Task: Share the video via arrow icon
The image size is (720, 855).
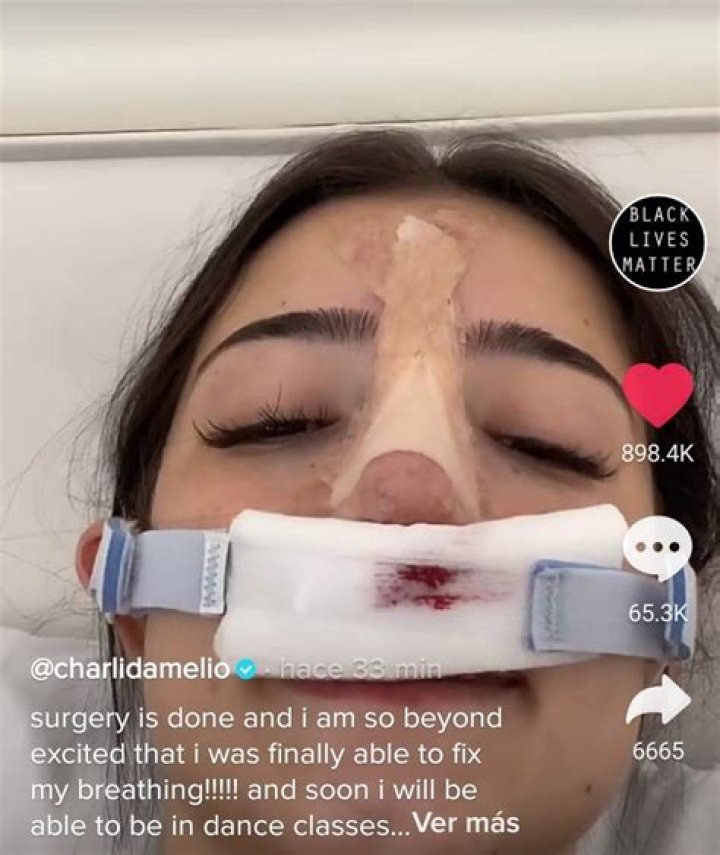Action: 658,702
